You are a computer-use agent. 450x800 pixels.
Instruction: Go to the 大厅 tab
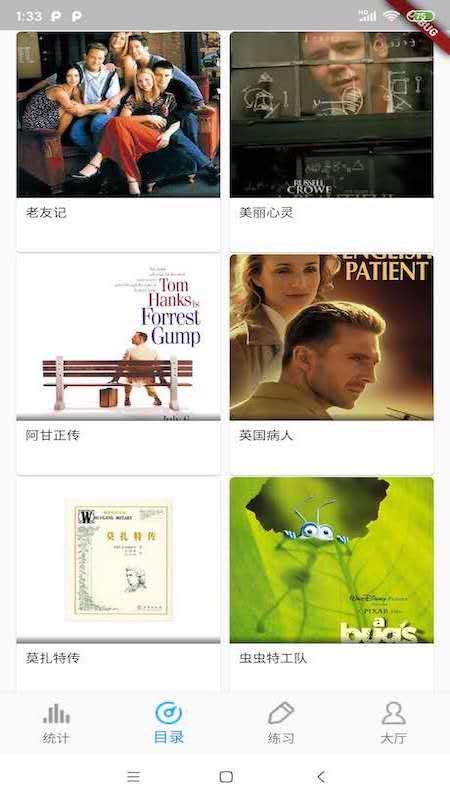[x=393, y=723]
